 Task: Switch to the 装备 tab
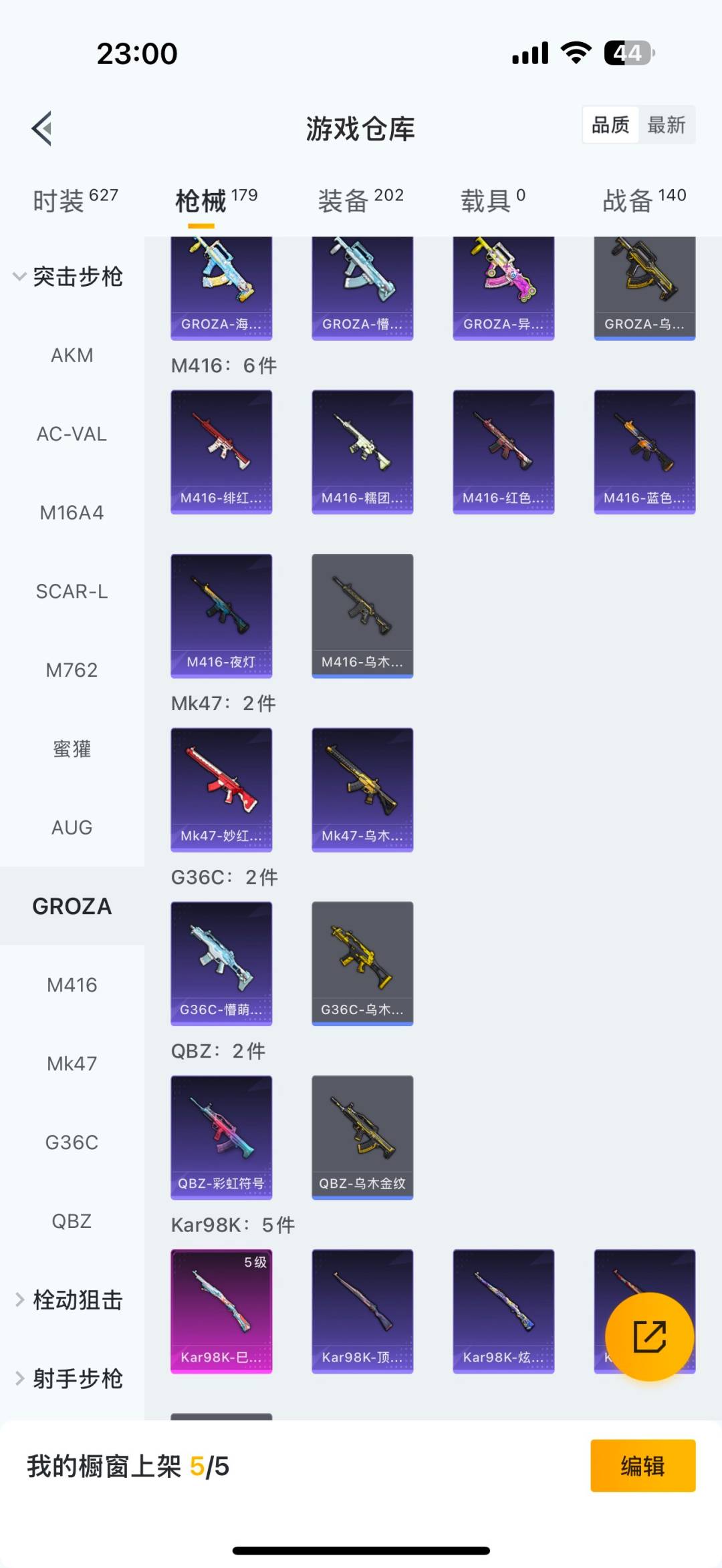point(360,200)
